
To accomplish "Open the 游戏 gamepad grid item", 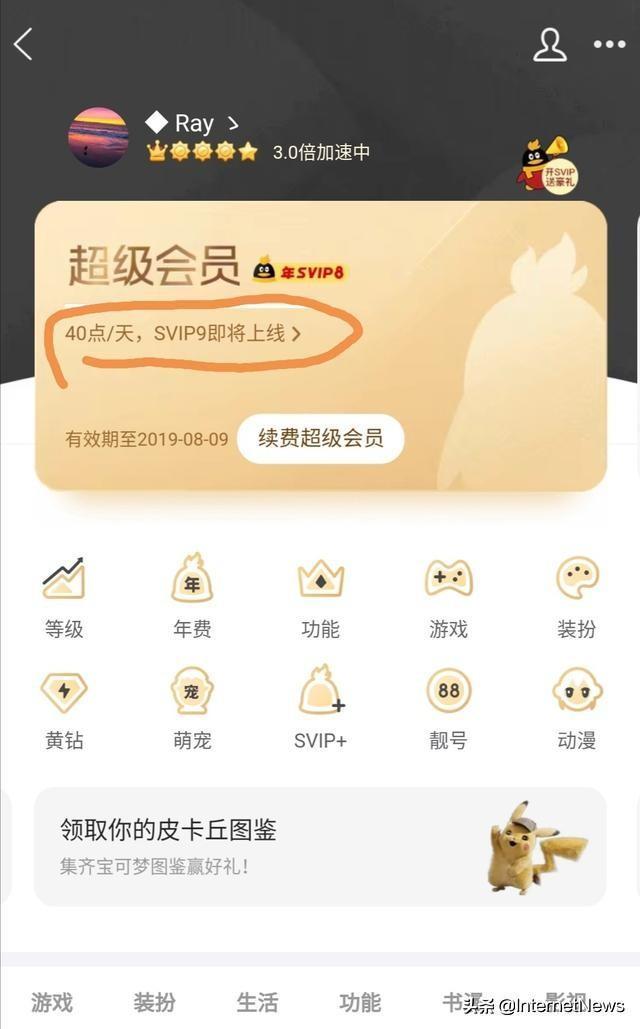I will 448,597.
